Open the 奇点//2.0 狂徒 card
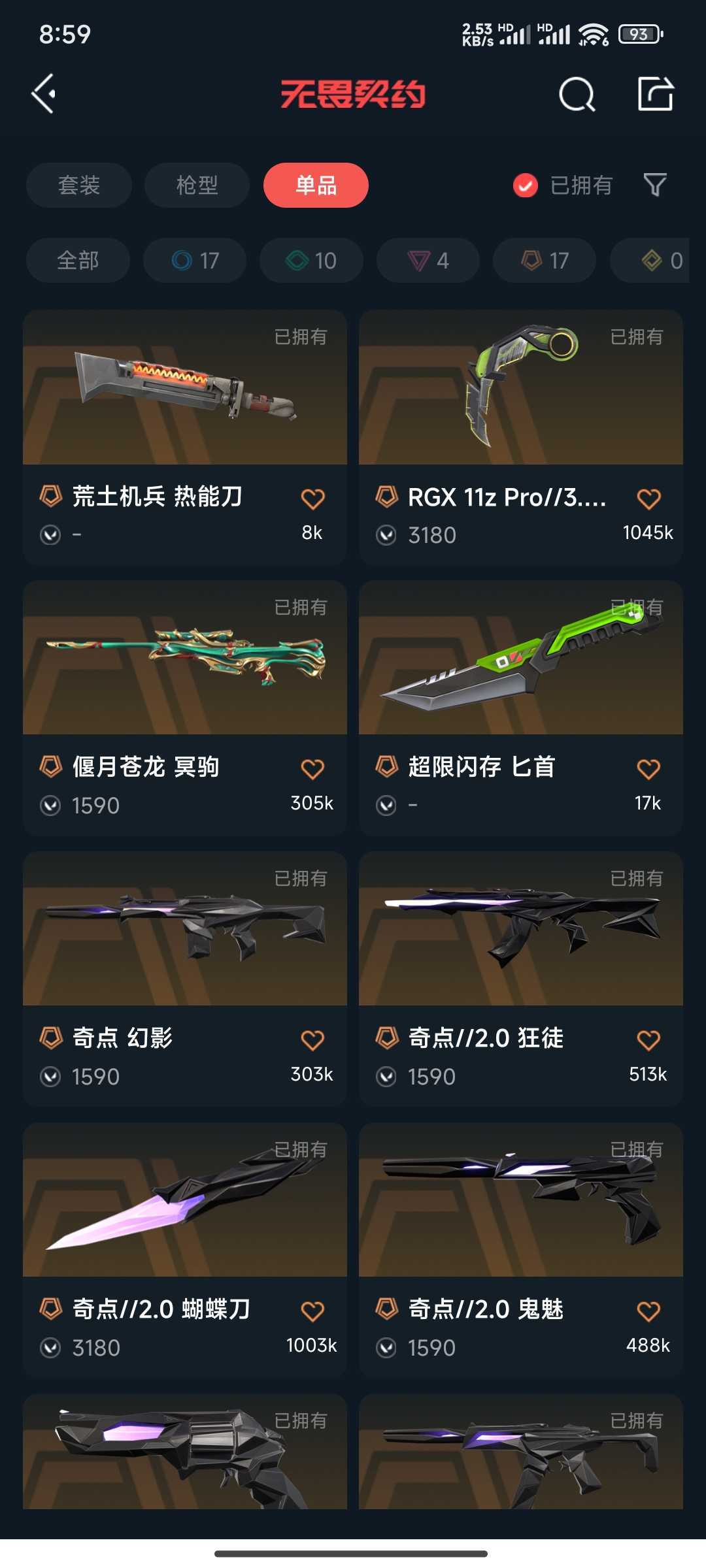706x1568 pixels. coord(521,979)
